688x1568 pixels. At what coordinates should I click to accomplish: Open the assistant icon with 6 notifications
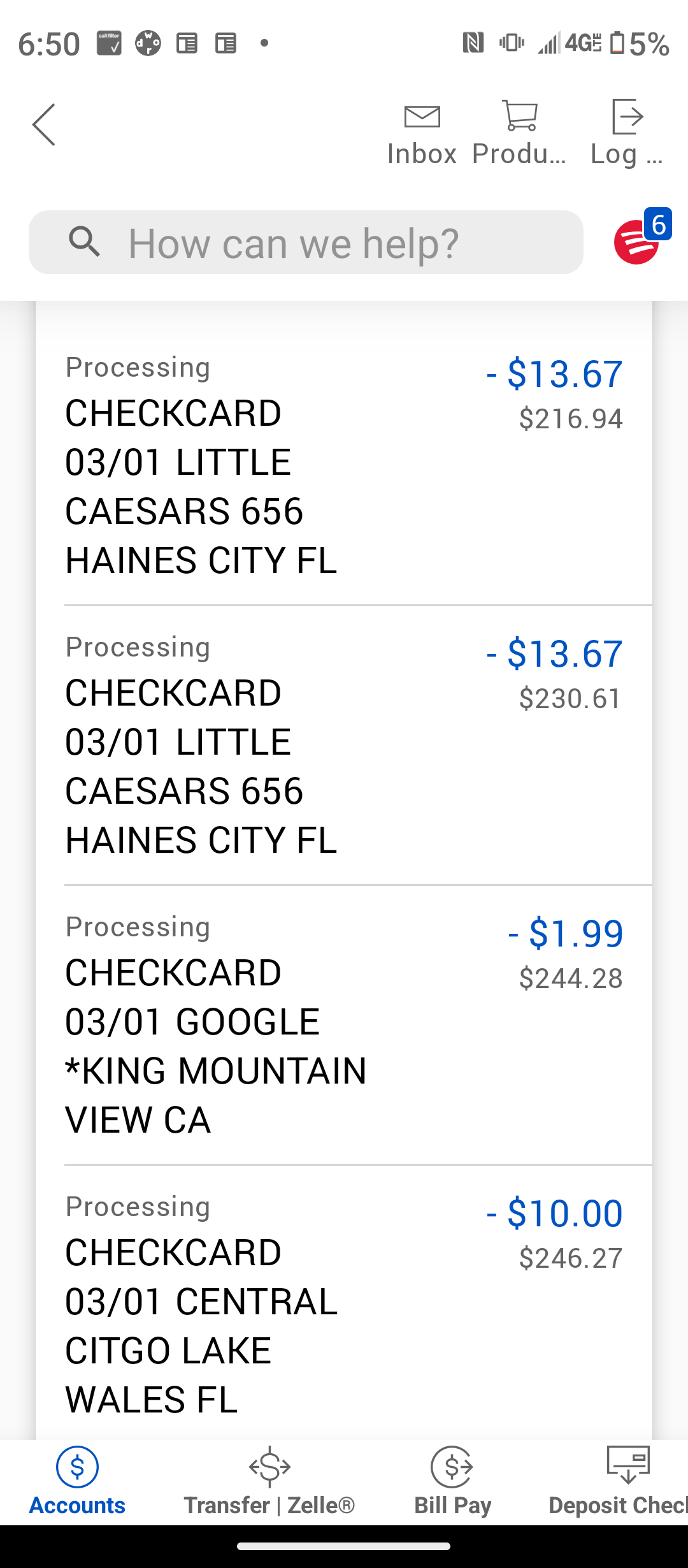(641, 242)
